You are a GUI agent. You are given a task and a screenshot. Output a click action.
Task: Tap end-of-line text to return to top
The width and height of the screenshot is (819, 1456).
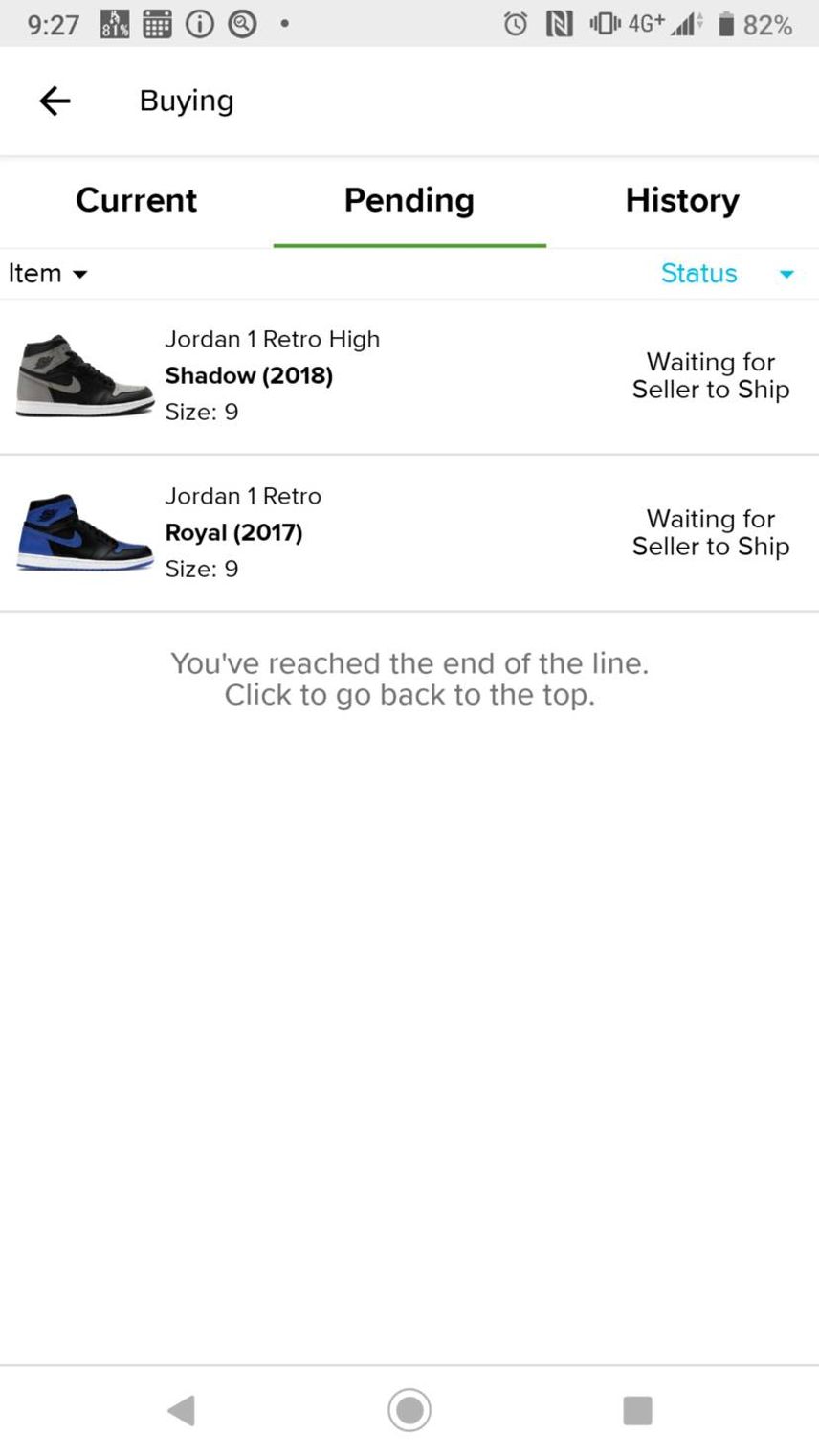point(409,679)
